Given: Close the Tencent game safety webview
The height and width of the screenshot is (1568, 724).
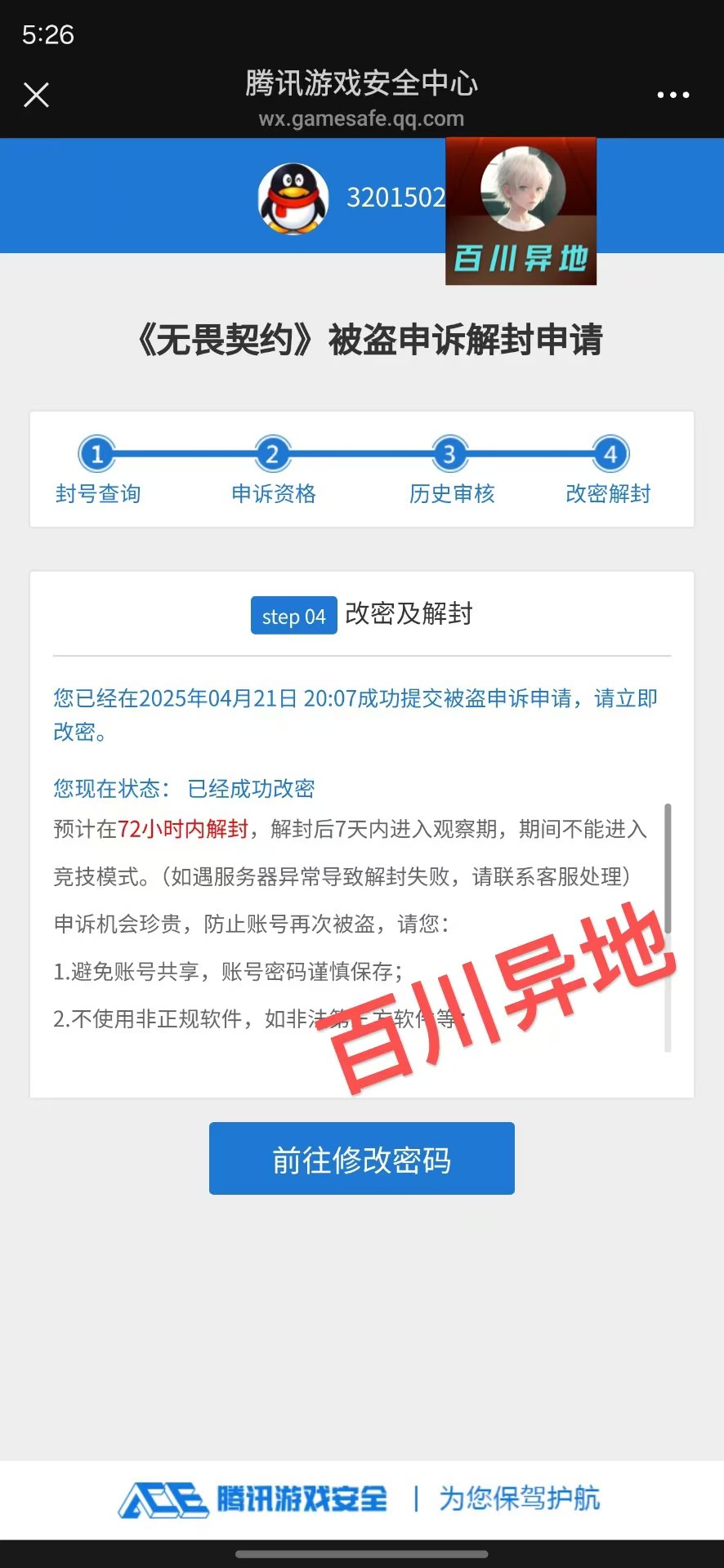Looking at the screenshot, I should pyautogui.click(x=36, y=95).
